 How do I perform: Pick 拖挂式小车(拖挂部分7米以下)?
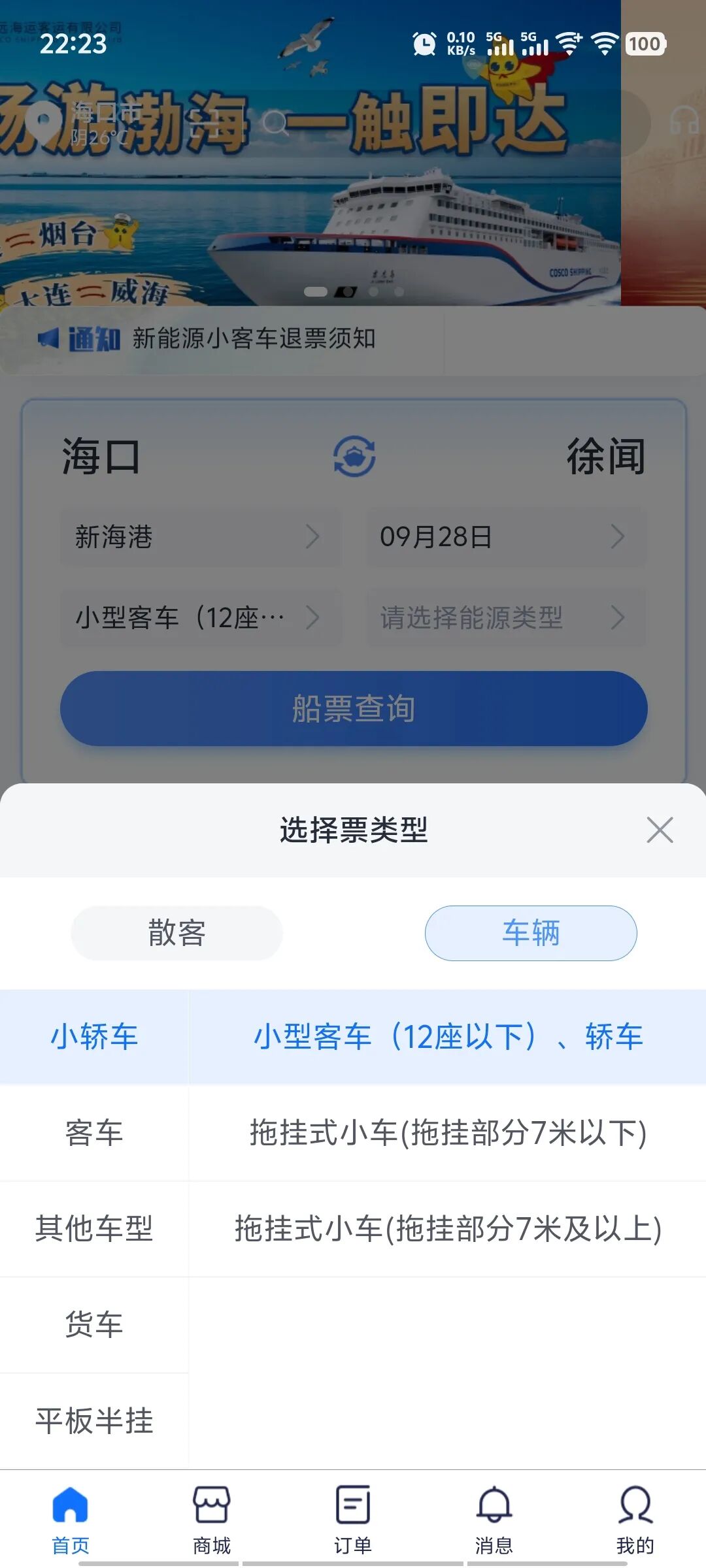point(448,1133)
